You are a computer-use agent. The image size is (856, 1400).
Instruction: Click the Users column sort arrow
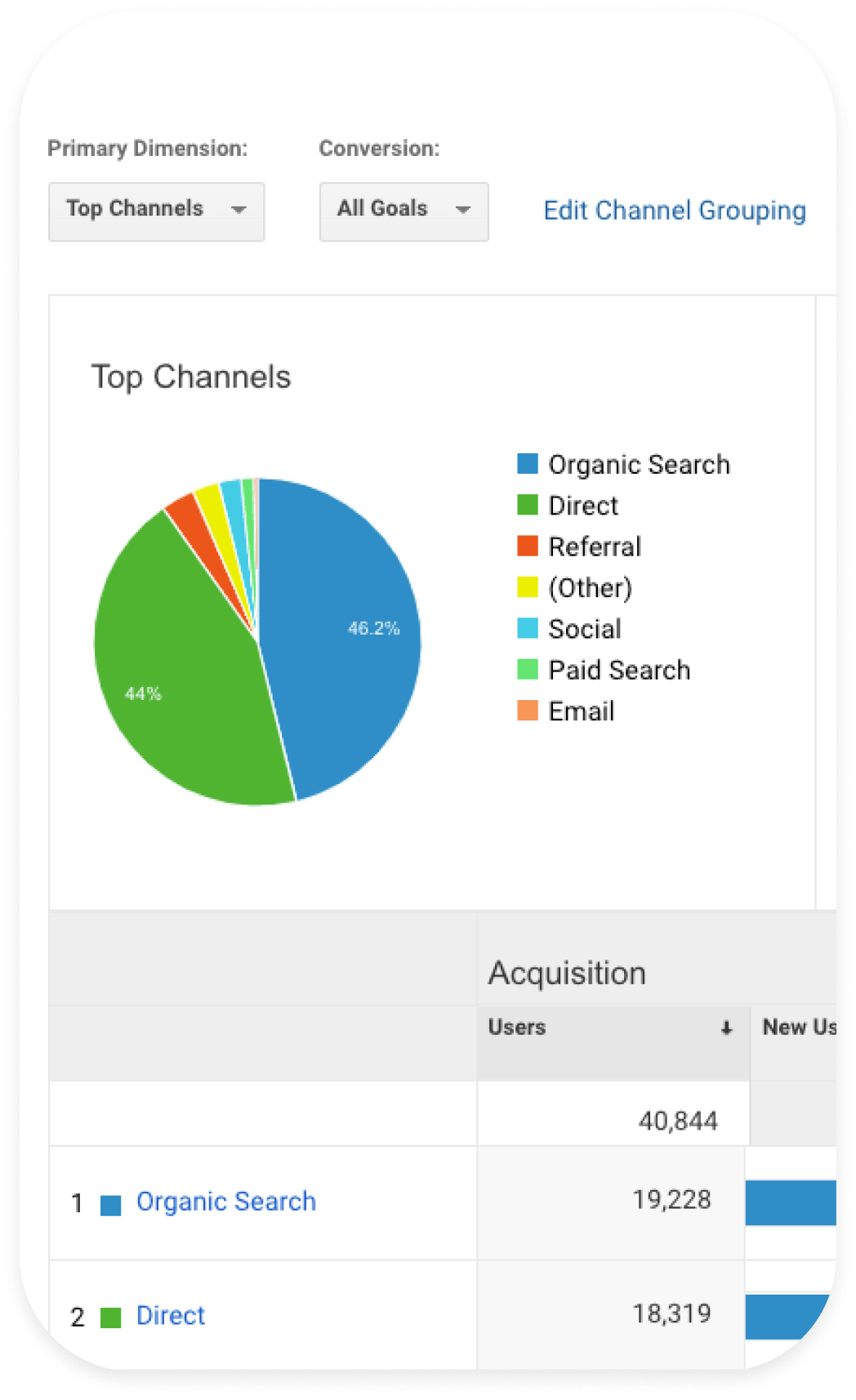725,1029
